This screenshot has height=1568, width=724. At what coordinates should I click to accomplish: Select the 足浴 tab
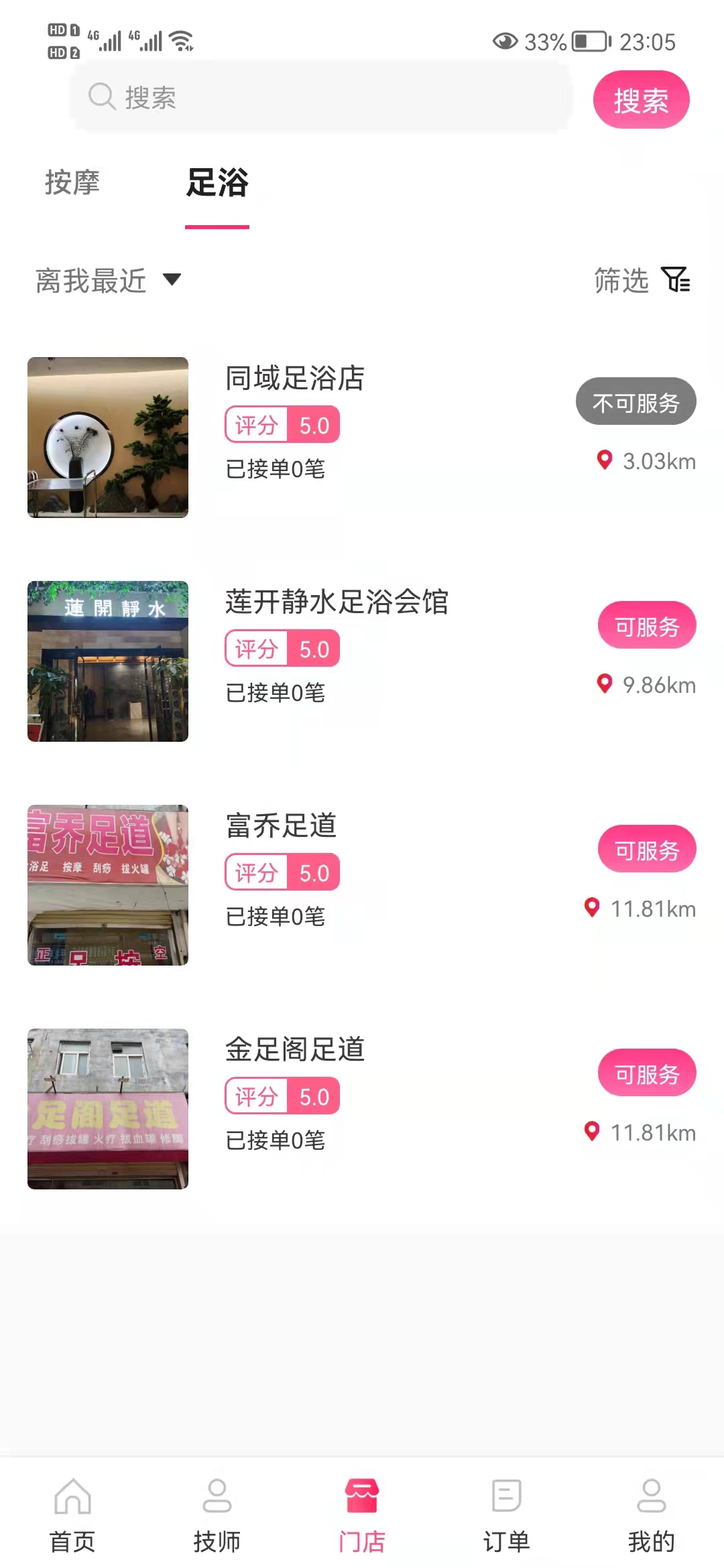click(217, 182)
